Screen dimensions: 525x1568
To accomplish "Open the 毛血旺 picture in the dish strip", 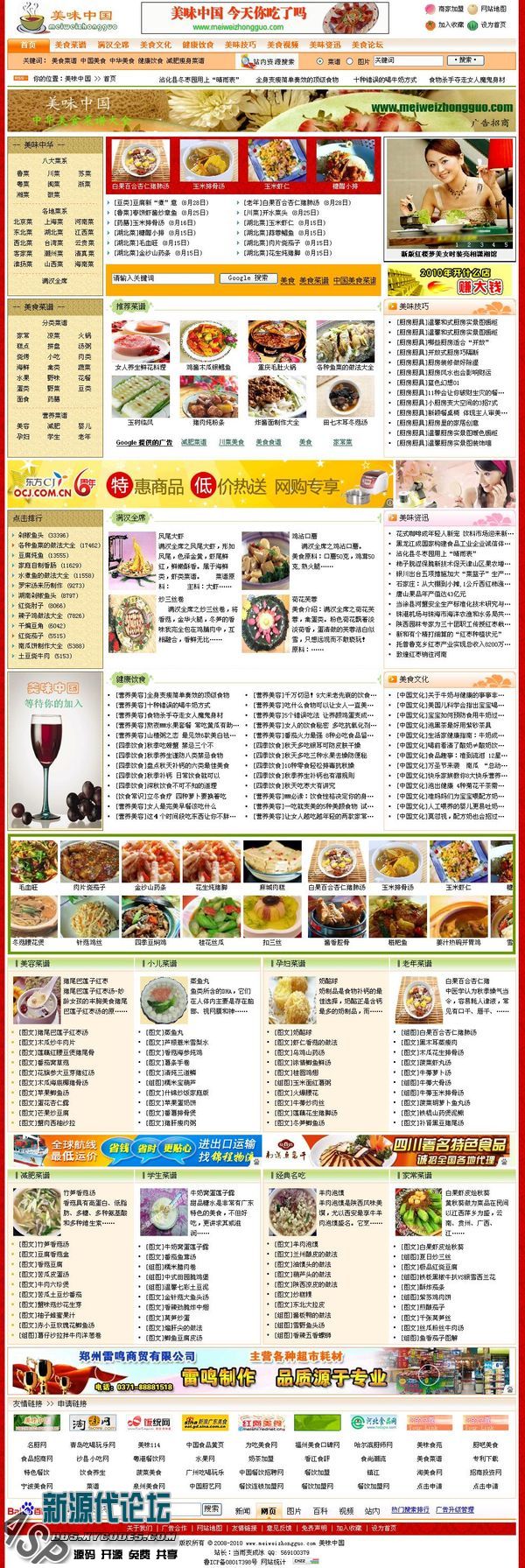I will pyautogui.click(x=28, y=861).
